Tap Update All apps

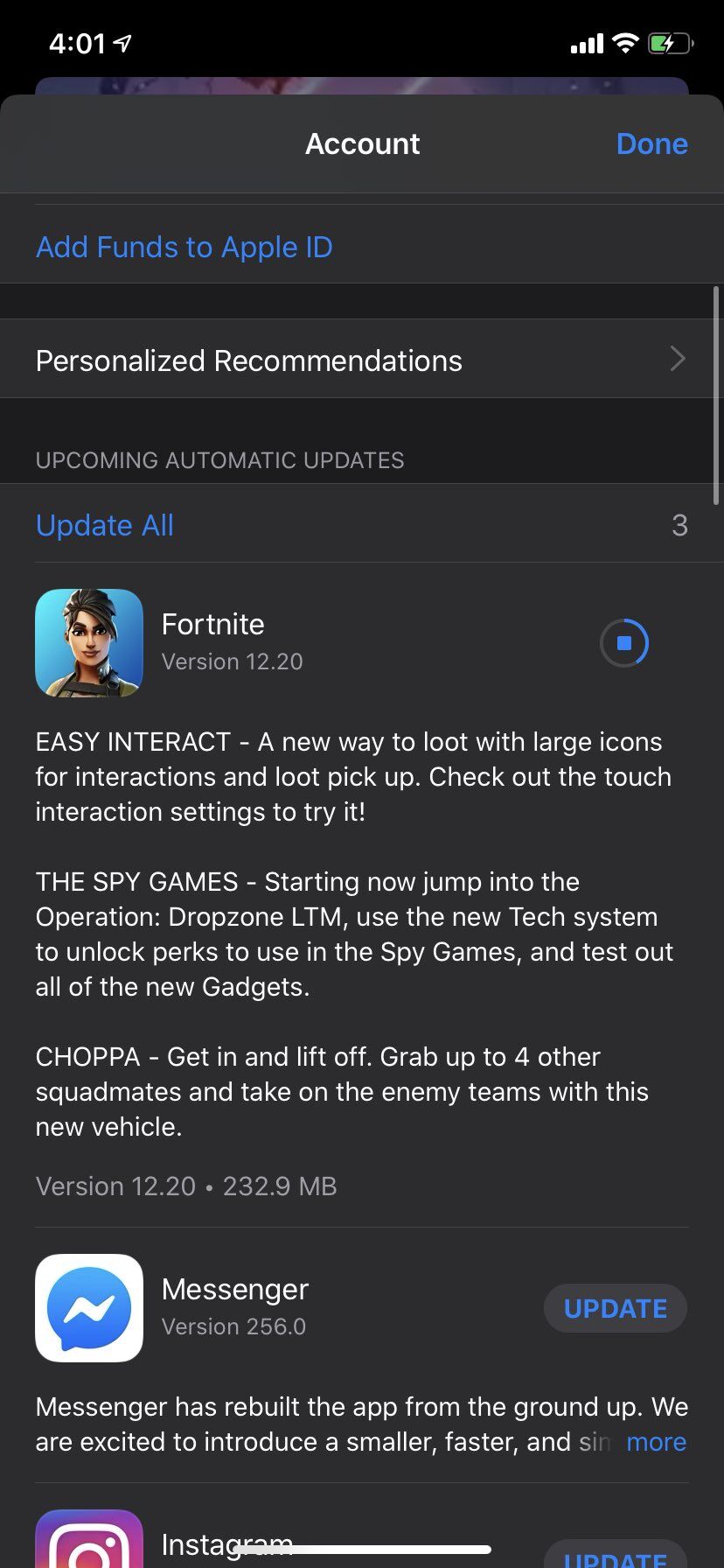(105, 525)
